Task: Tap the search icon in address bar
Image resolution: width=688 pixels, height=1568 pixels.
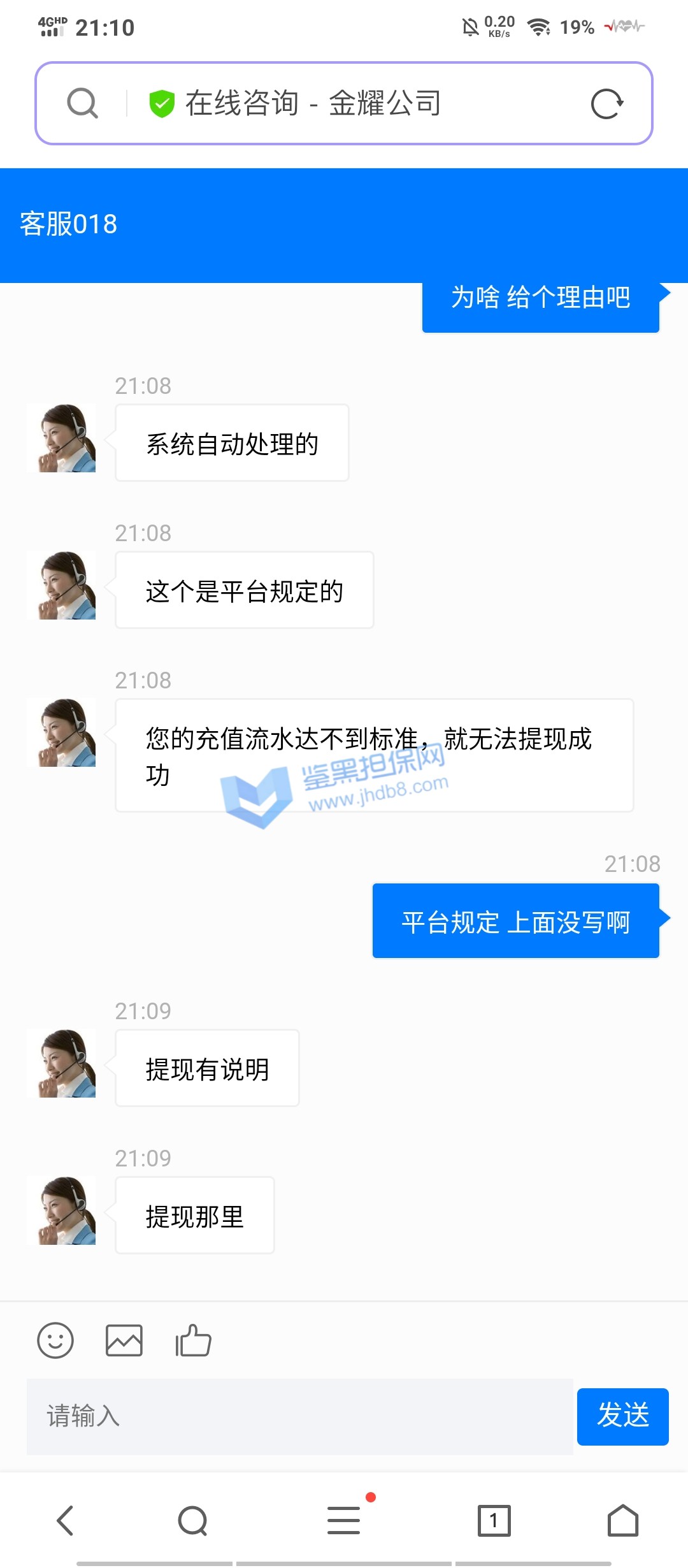Action: (83, 103)
